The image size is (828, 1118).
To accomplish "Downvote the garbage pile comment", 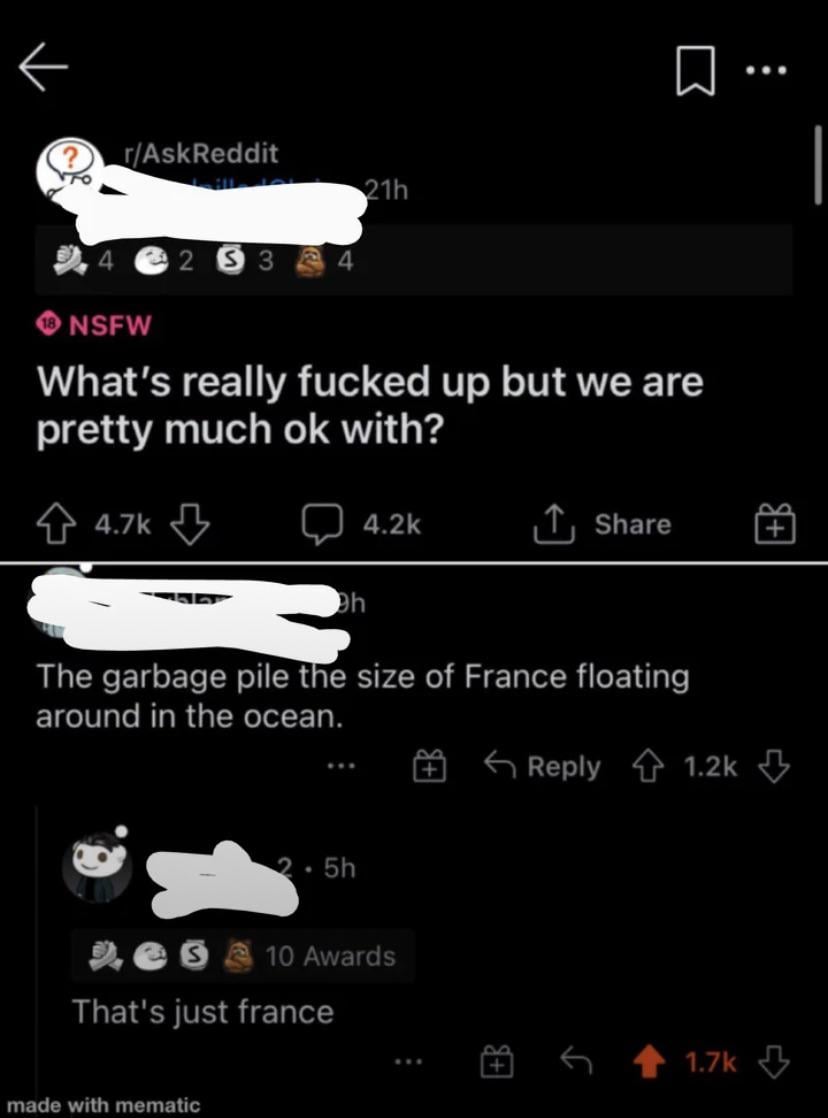I will (x=775, y=767).
